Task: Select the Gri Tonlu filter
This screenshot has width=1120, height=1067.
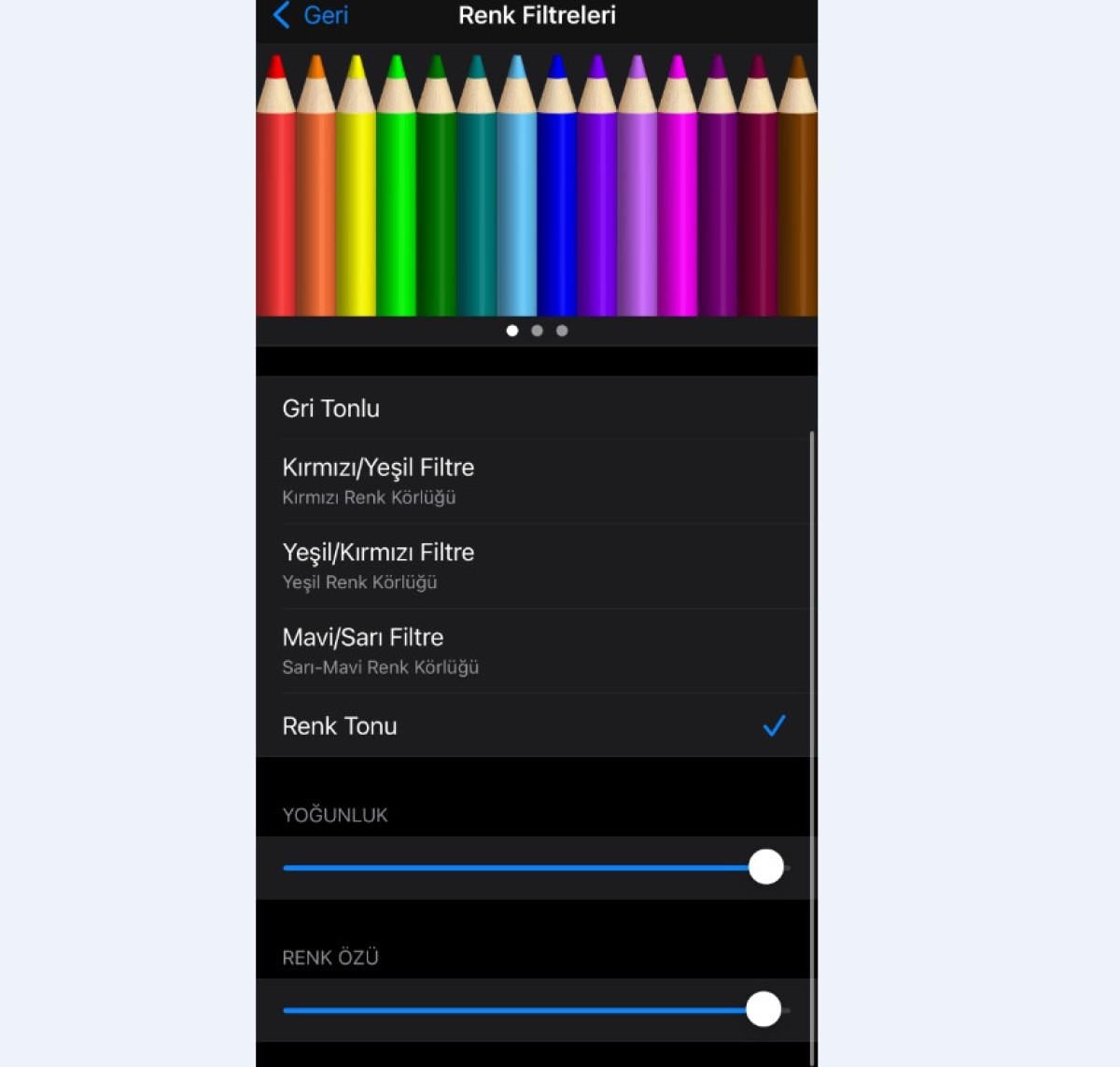Action: [331, 408]
